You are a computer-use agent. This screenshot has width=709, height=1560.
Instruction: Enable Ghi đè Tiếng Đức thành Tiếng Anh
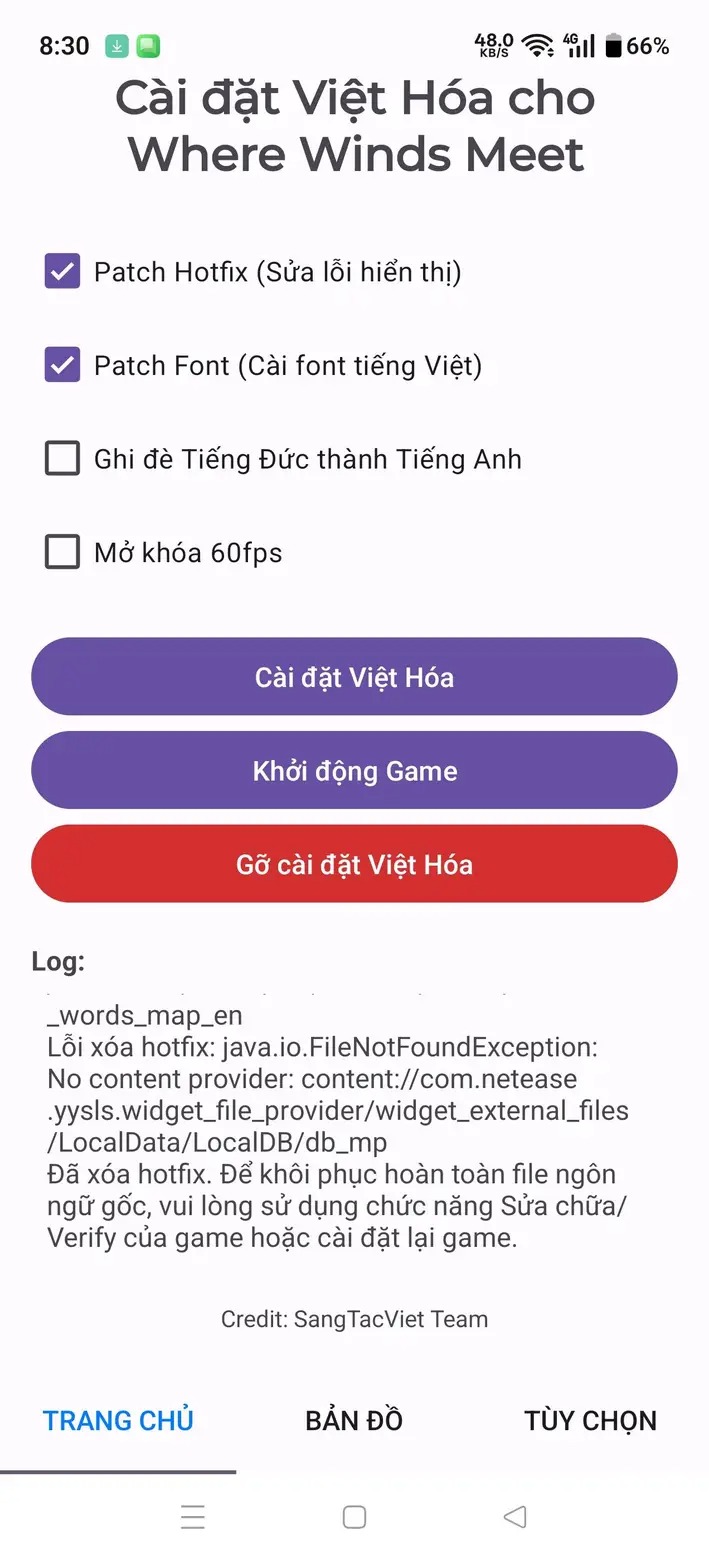pos(62,459)
